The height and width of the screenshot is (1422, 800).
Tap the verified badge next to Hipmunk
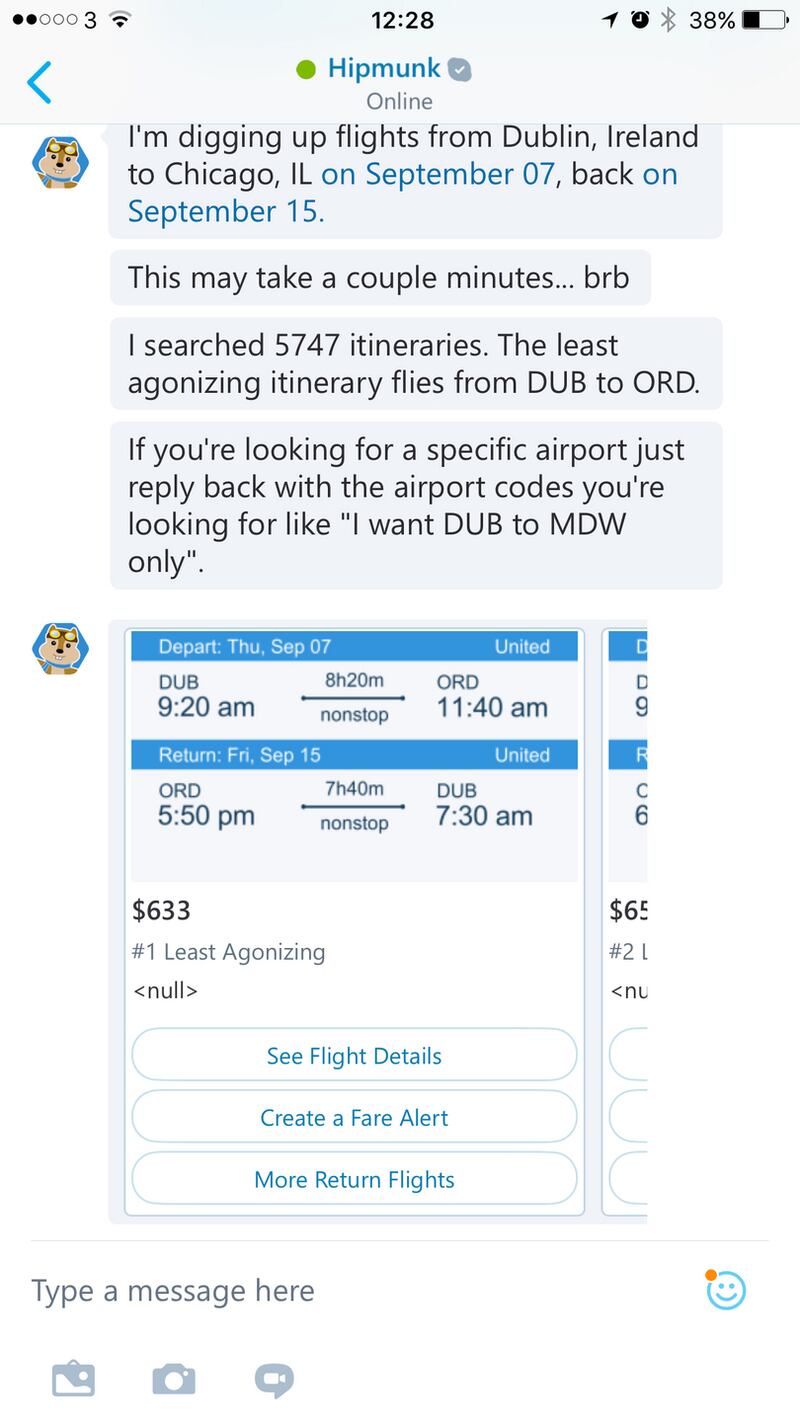[x=459, y=68]
